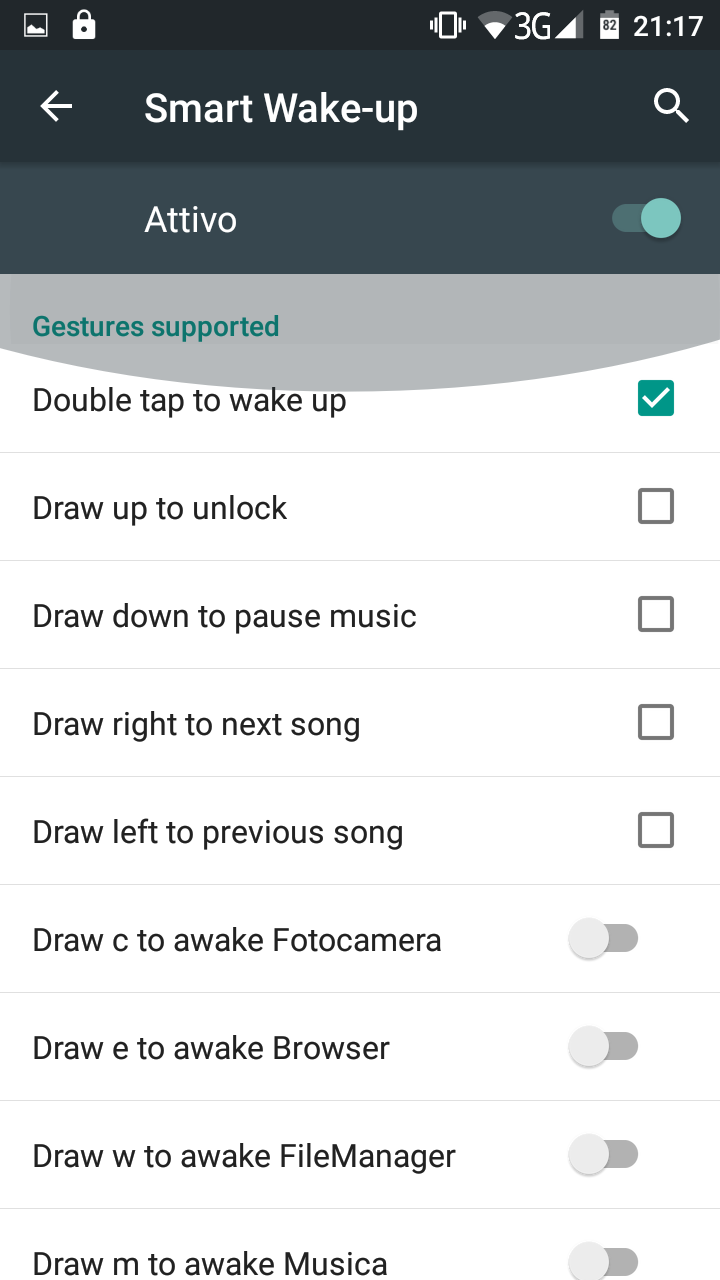Select Draw right to next song checkbox
This screenshot has width=720, height=1280.
pos(656,722)
